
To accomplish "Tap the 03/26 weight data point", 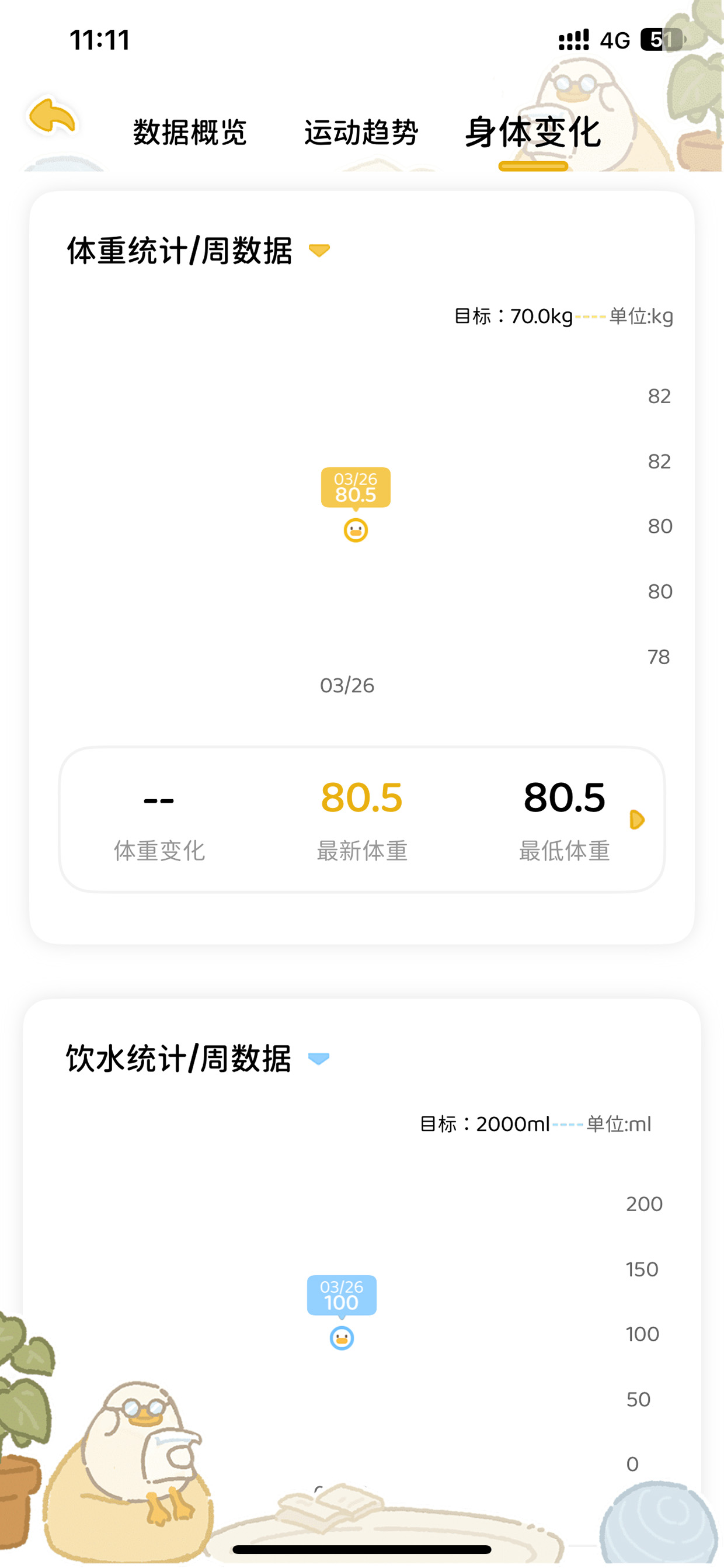I will point(356,530).
